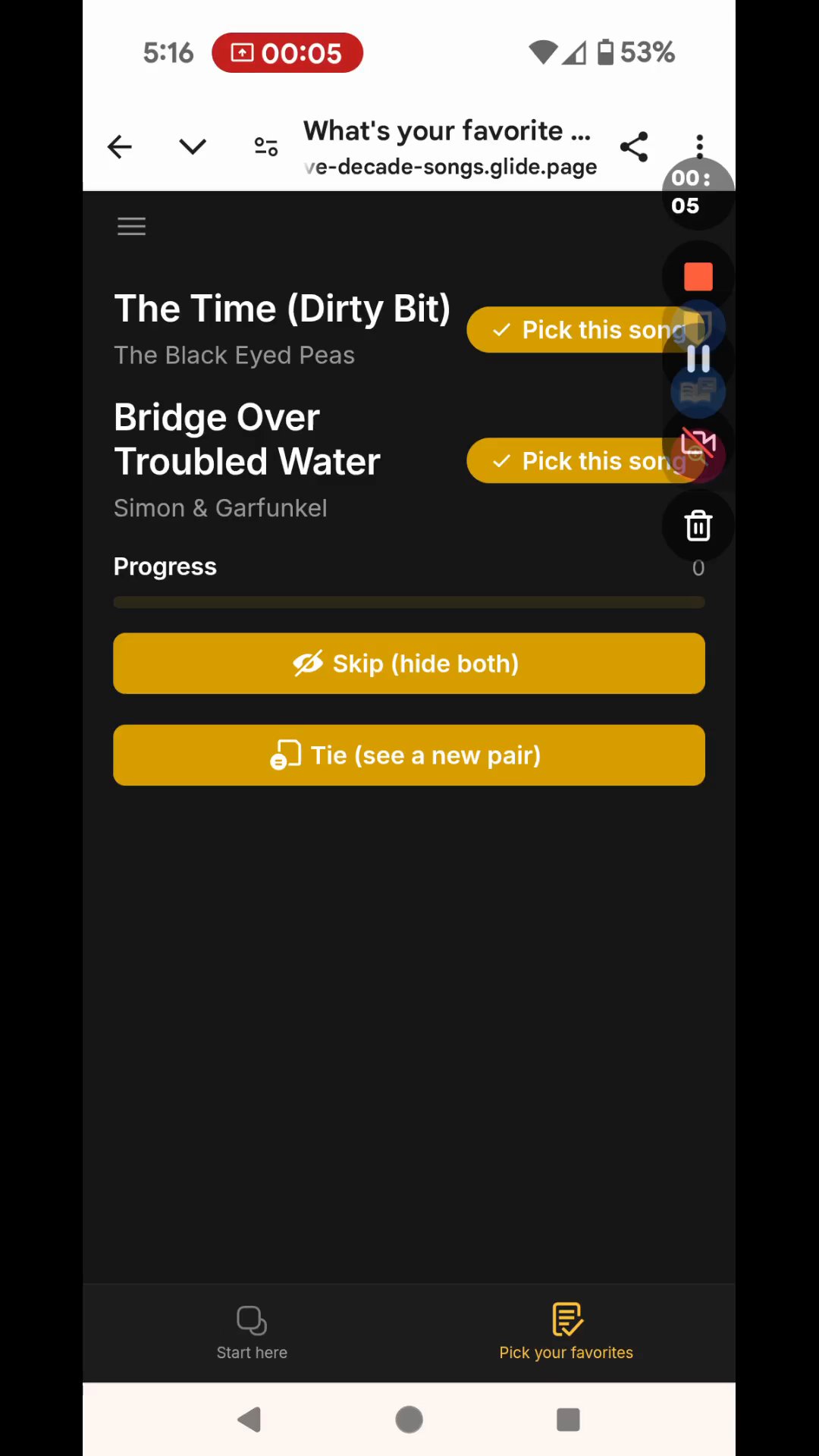Image resolution: width=819 pixels, height=1456 pixels.
Task: Open the hamburger menu
Action: click(x=131, y=226)
